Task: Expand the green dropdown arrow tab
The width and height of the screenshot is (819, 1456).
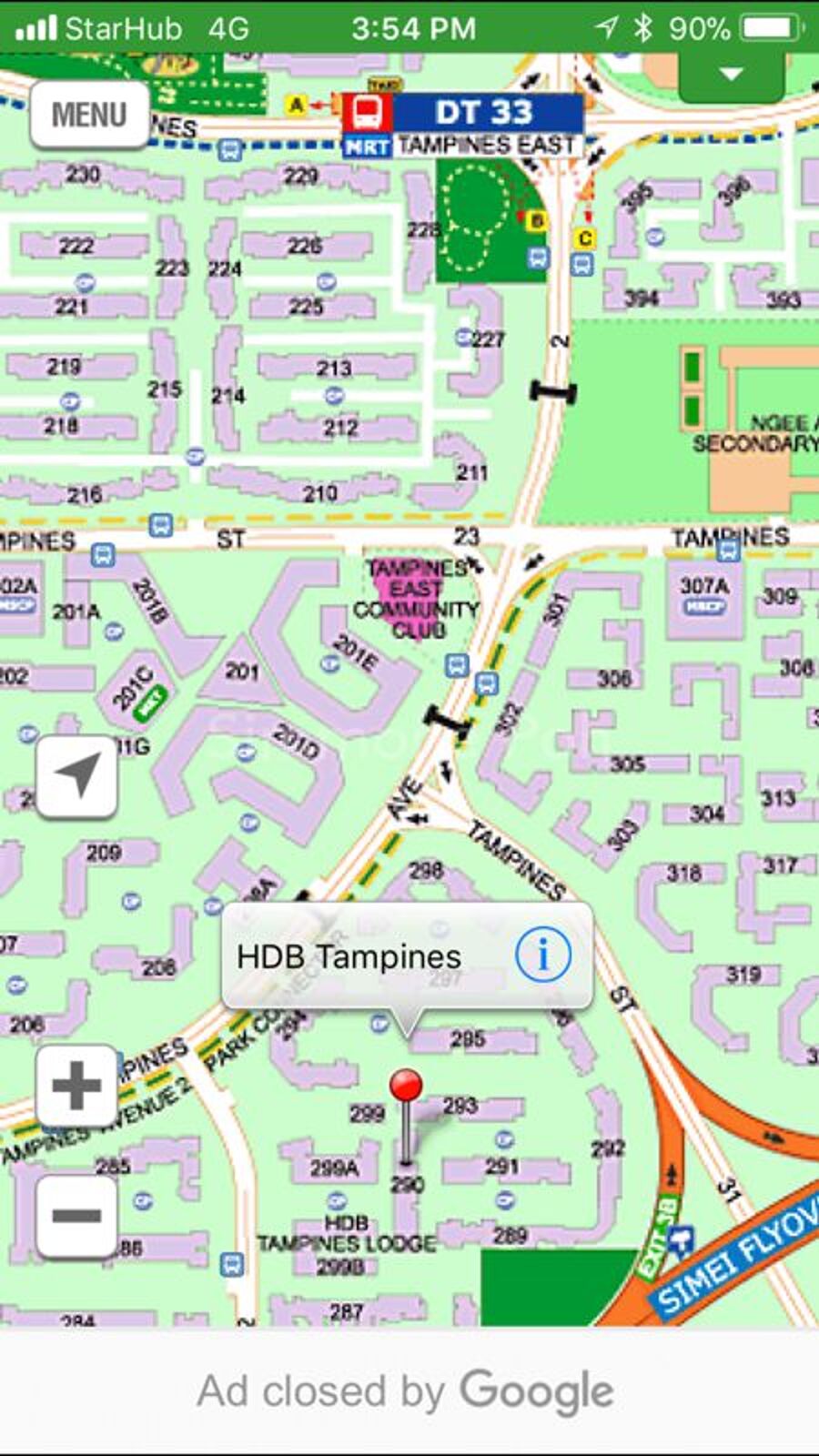Action: pyautogui.click(x=732, y=76)
